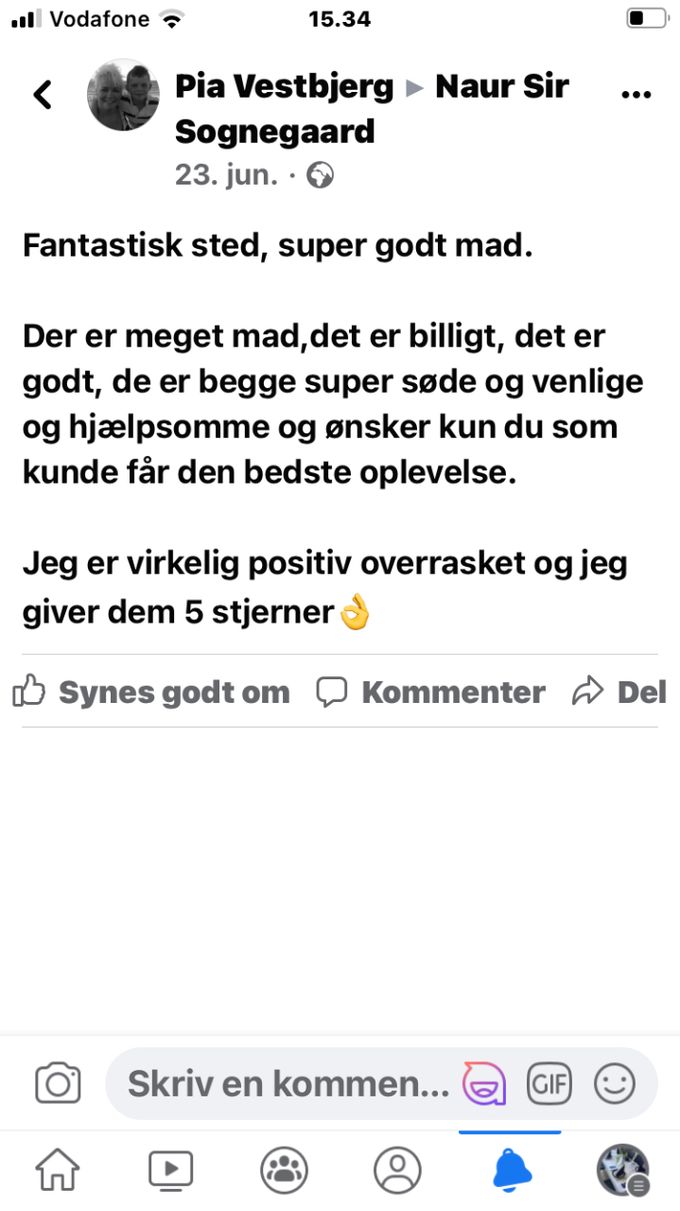This screenshot has width=680, height=1211.
Task: Go back with the back arrow
Action: pos(42,95)
